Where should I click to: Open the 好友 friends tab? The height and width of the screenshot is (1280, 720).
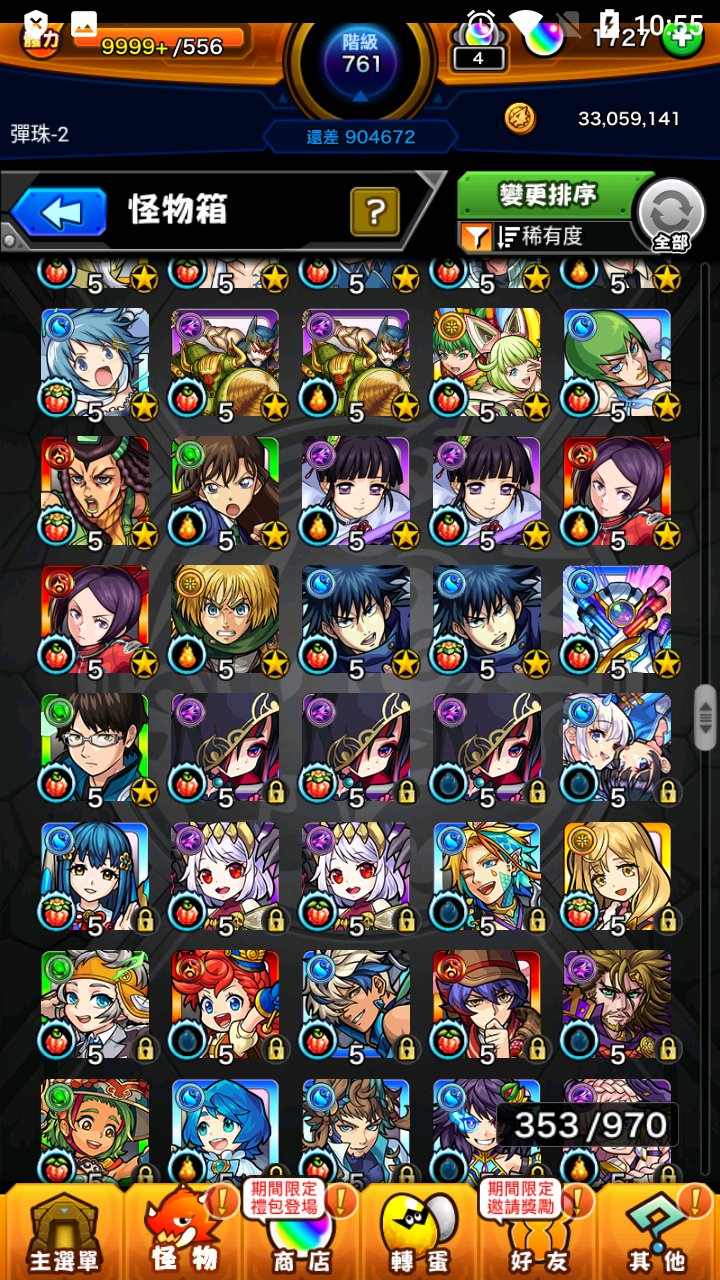[538, 1232]
